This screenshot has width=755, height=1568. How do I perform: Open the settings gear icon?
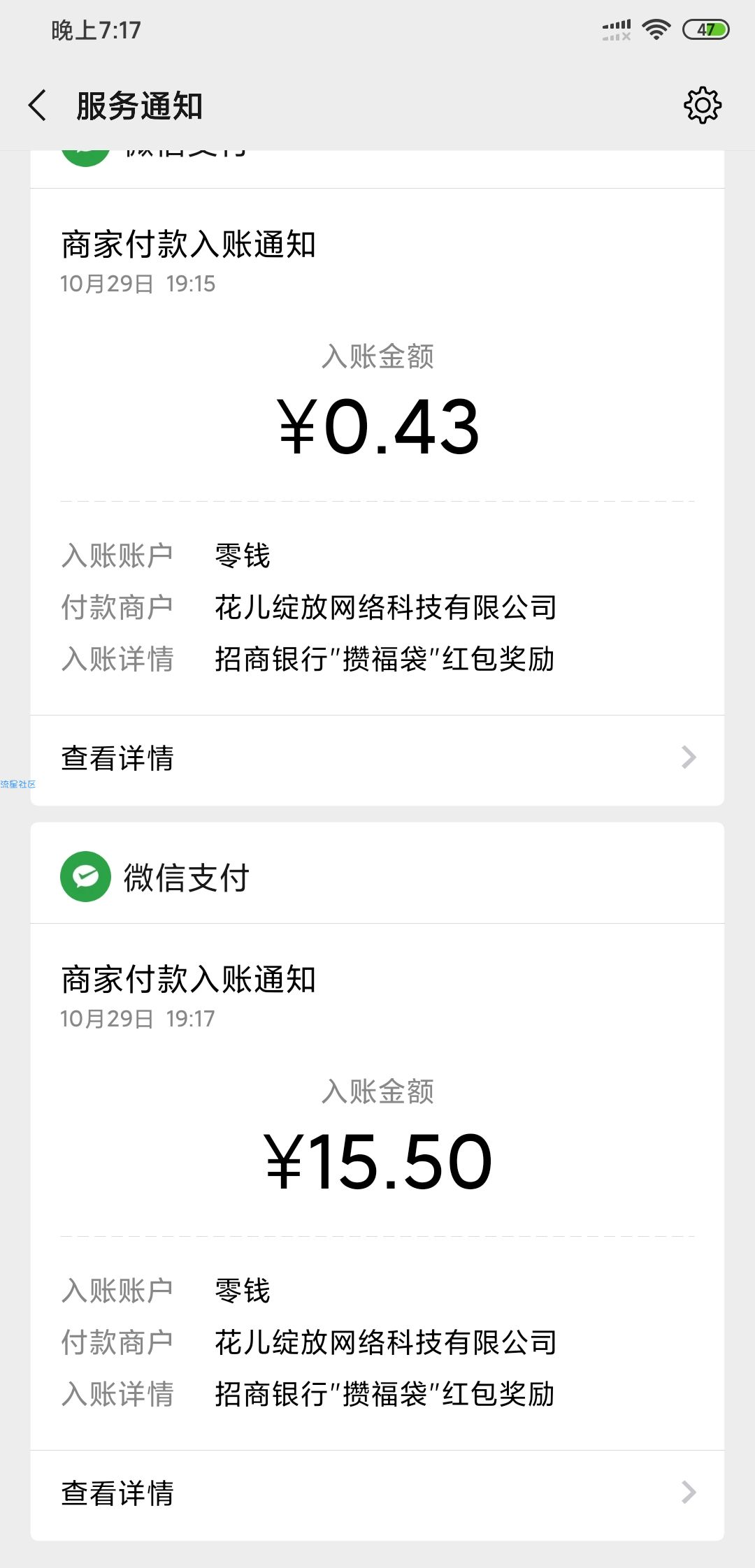coord(702,106)
